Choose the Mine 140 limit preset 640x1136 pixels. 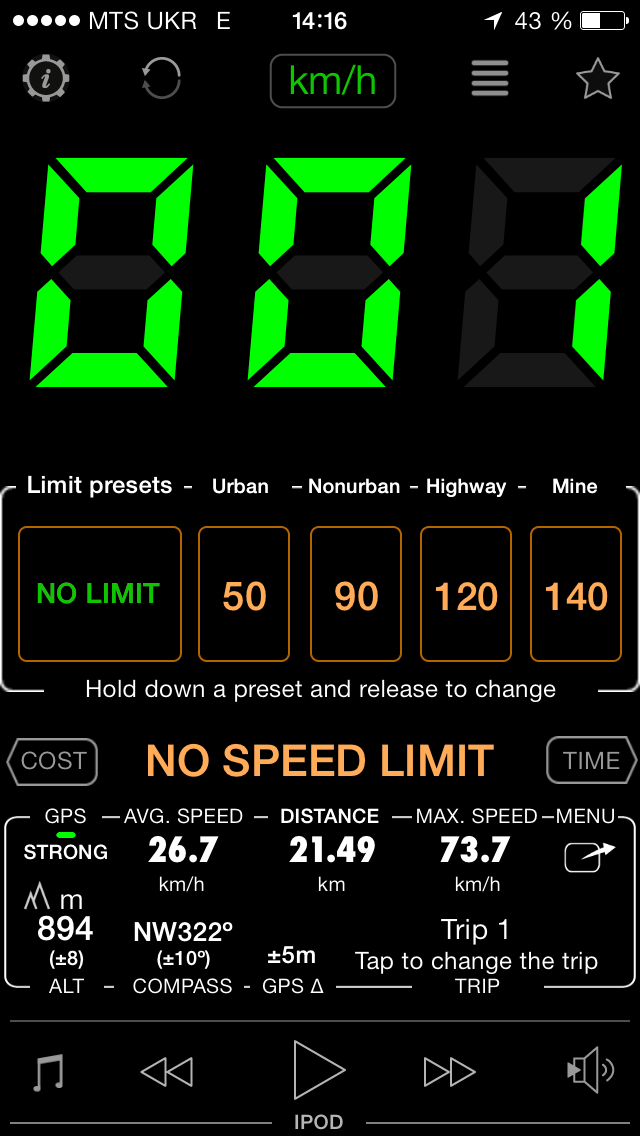coord(576,594)
